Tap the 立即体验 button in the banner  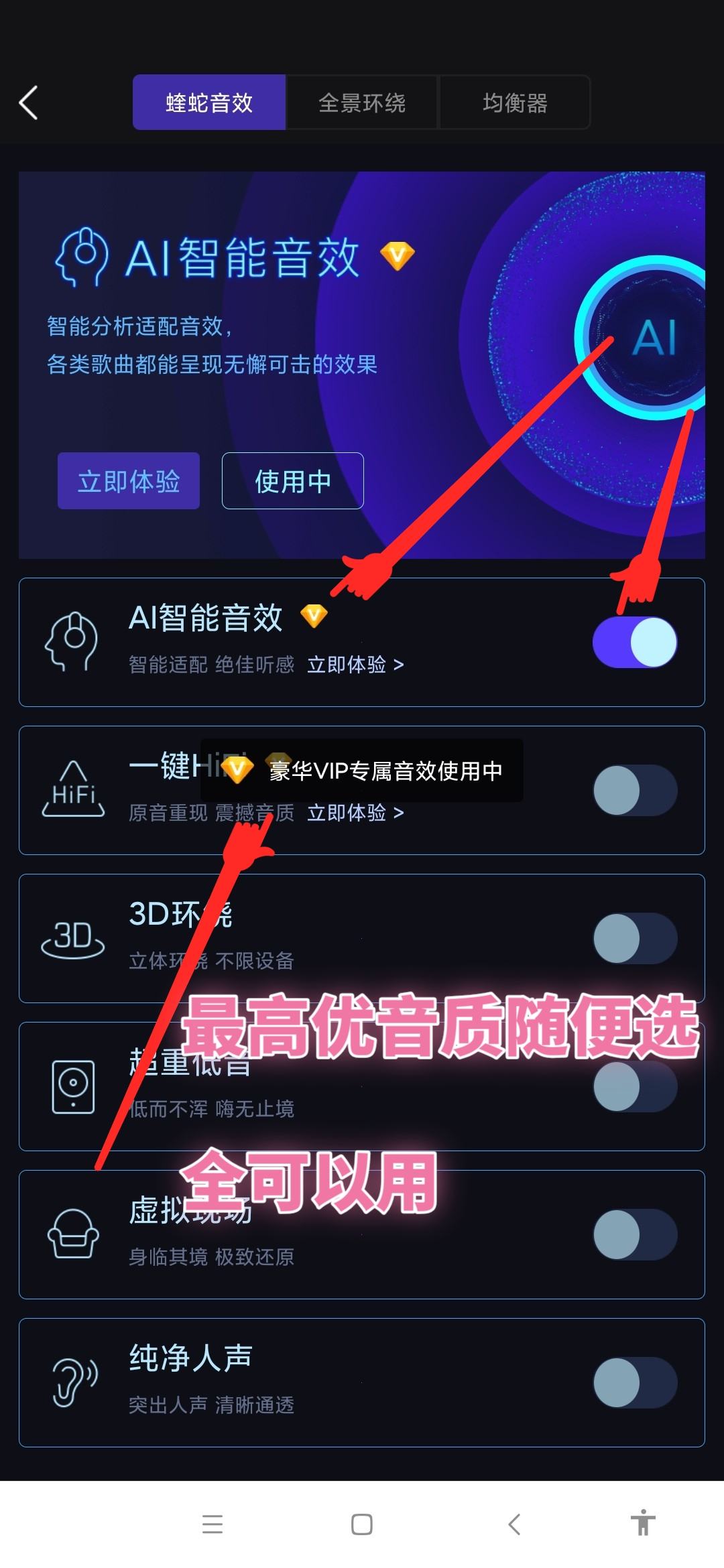(x=129, y=481)
